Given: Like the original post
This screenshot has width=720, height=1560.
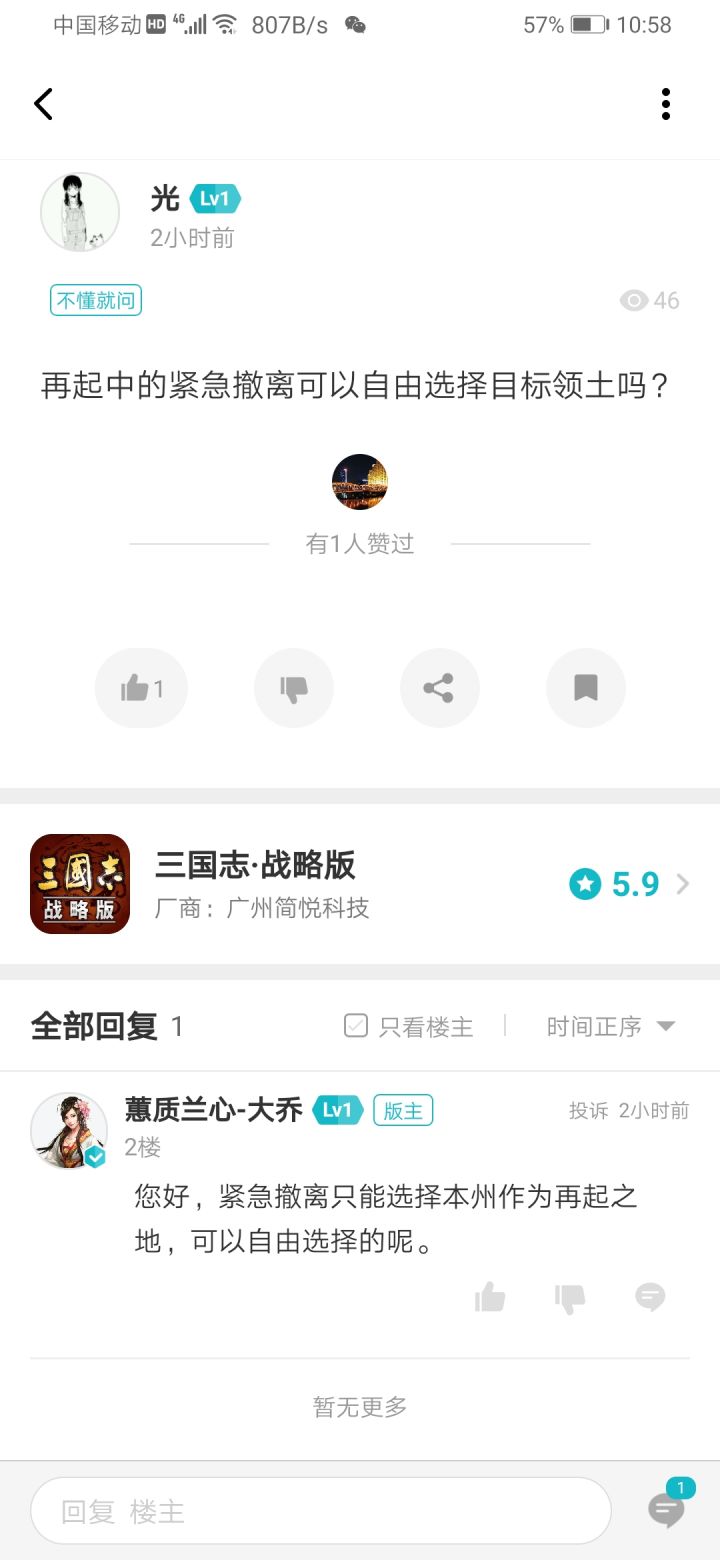Looking at the screenshot, I should [x=141, y=687].
